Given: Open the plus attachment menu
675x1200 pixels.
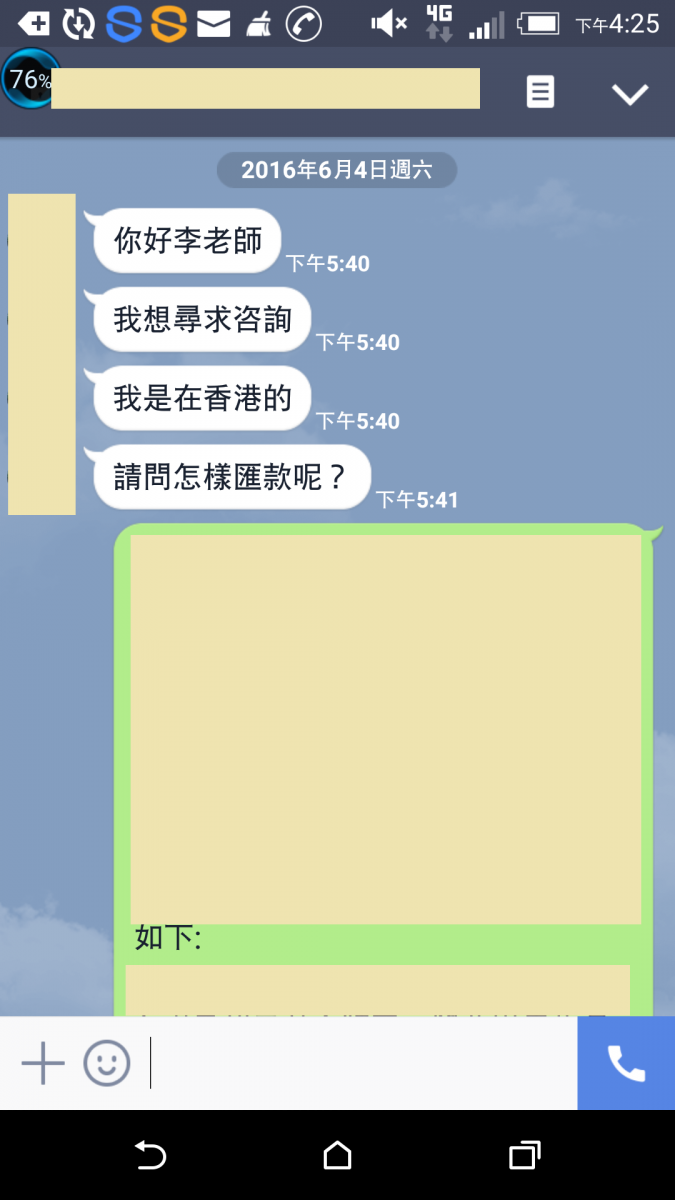Looking at the screenshot, I should (43, 1063).
